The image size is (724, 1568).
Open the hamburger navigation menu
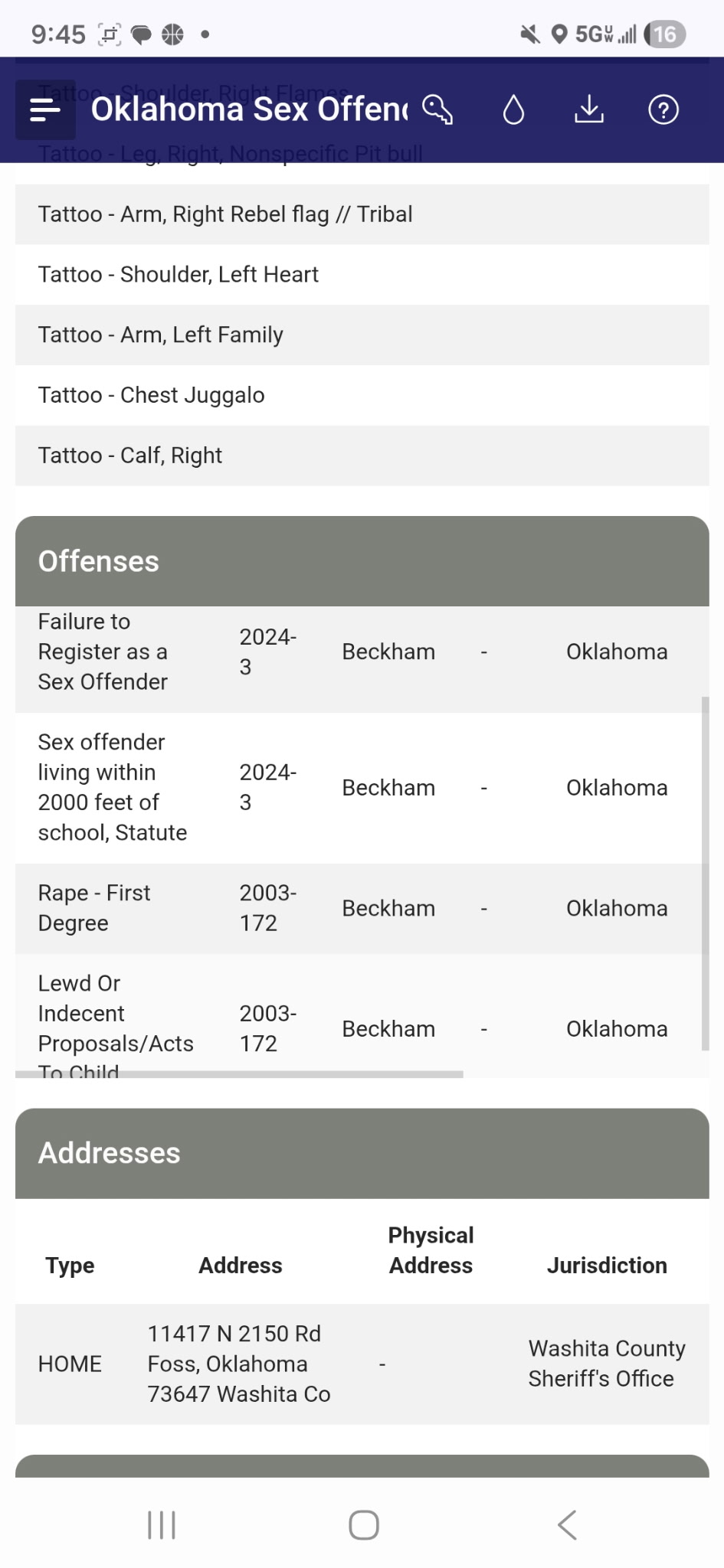(x=45, y=110)
